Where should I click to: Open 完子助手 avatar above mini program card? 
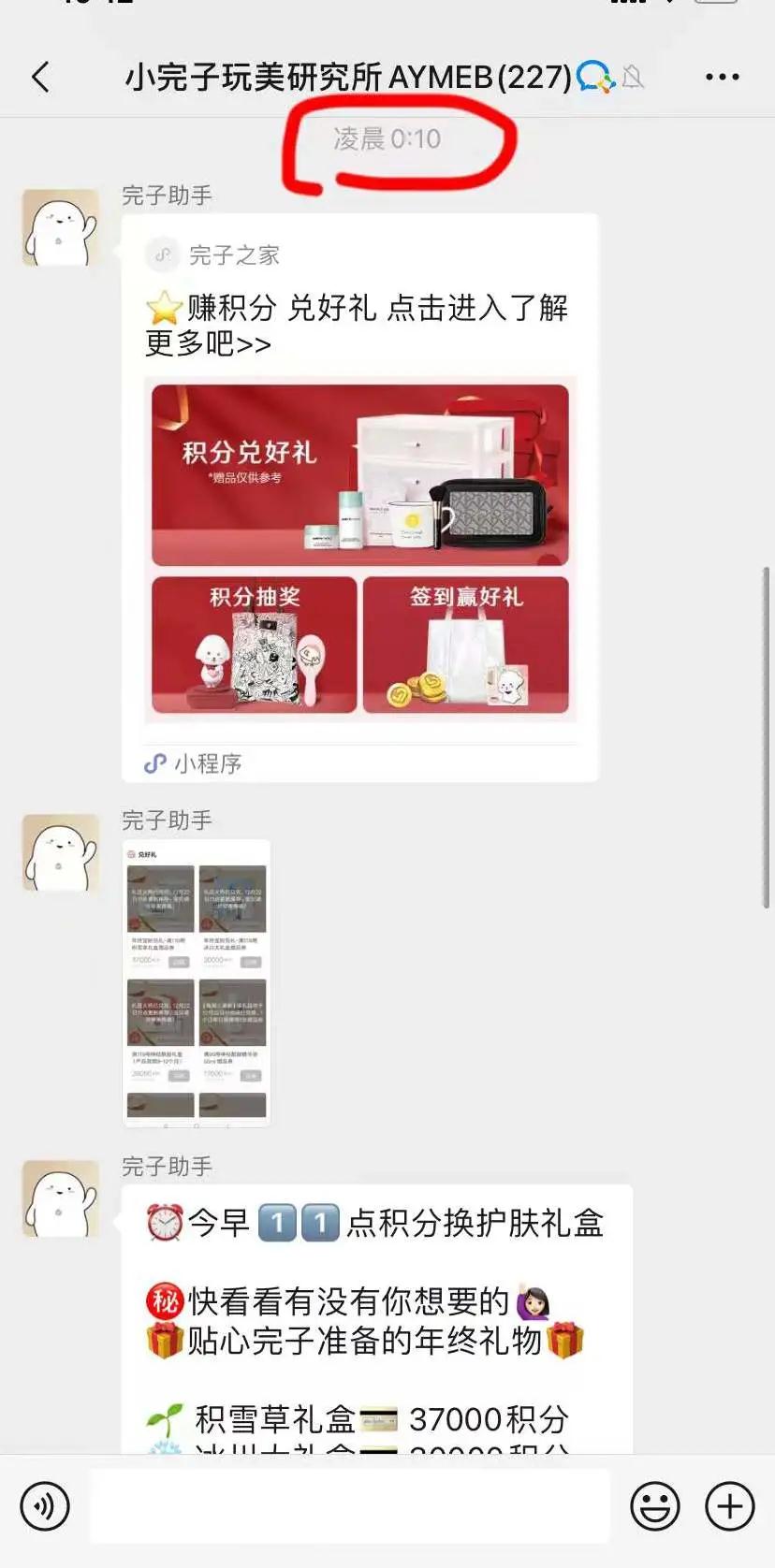pyautogui.click(x=61, y=227)
